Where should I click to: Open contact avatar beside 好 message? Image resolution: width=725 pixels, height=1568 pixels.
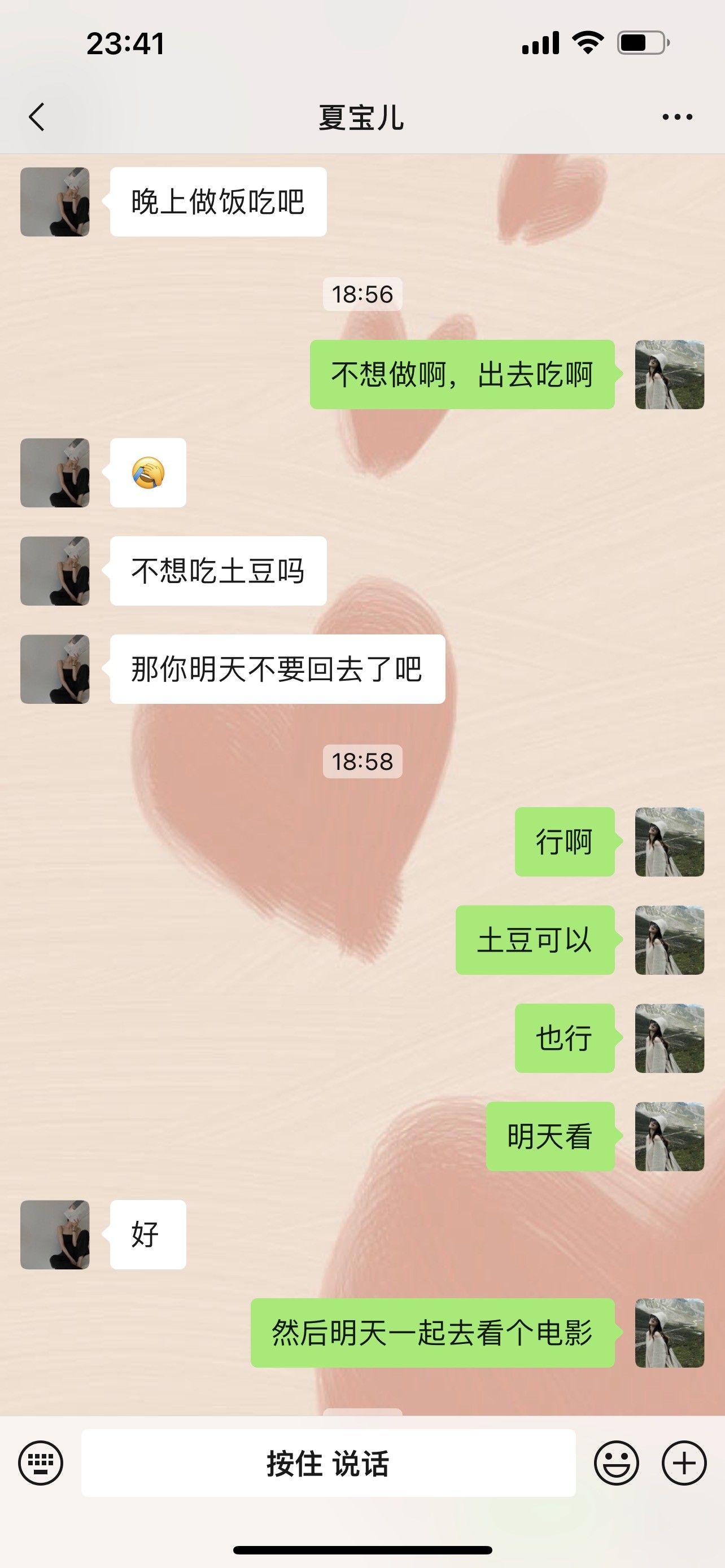click(x=55, y=1234)
